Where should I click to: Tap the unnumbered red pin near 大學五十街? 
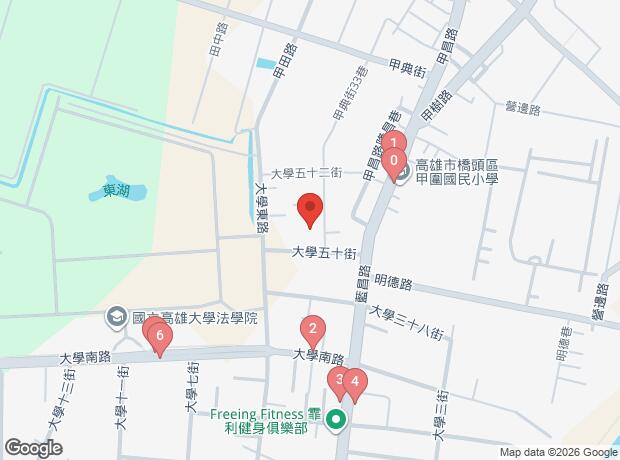[x=309, y=210]
